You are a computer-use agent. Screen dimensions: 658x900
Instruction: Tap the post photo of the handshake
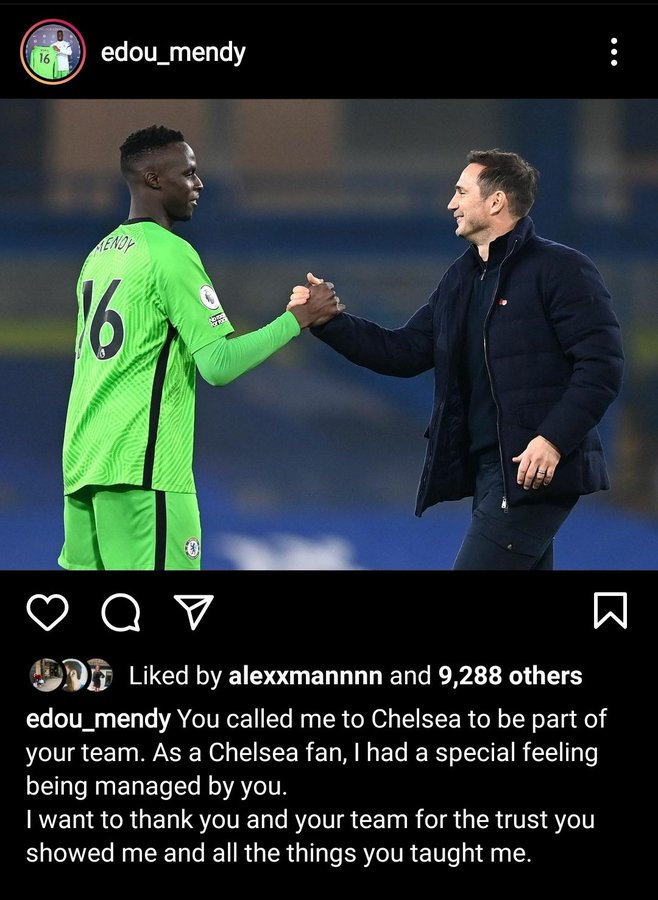tap(329, 334)
